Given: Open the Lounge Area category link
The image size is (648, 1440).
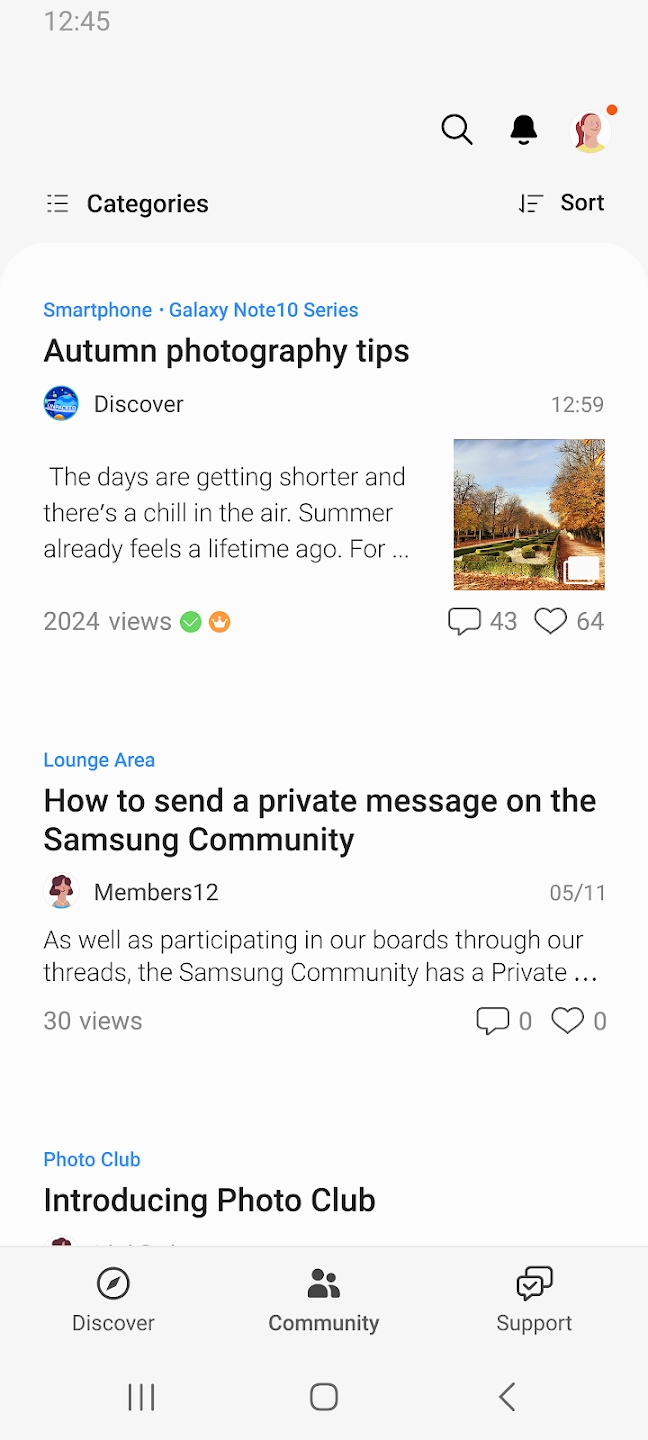Looking at the screenshot, I should 99,760.
